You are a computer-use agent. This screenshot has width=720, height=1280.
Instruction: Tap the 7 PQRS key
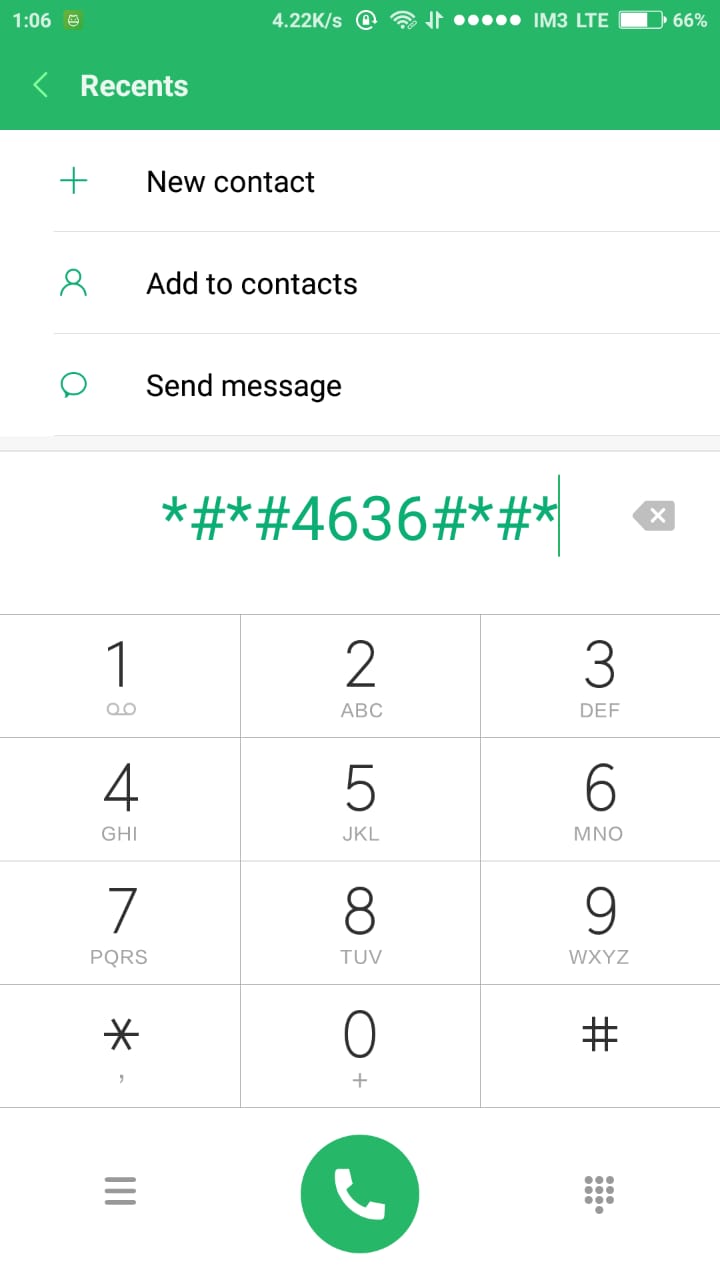click(x=120, y=922)
